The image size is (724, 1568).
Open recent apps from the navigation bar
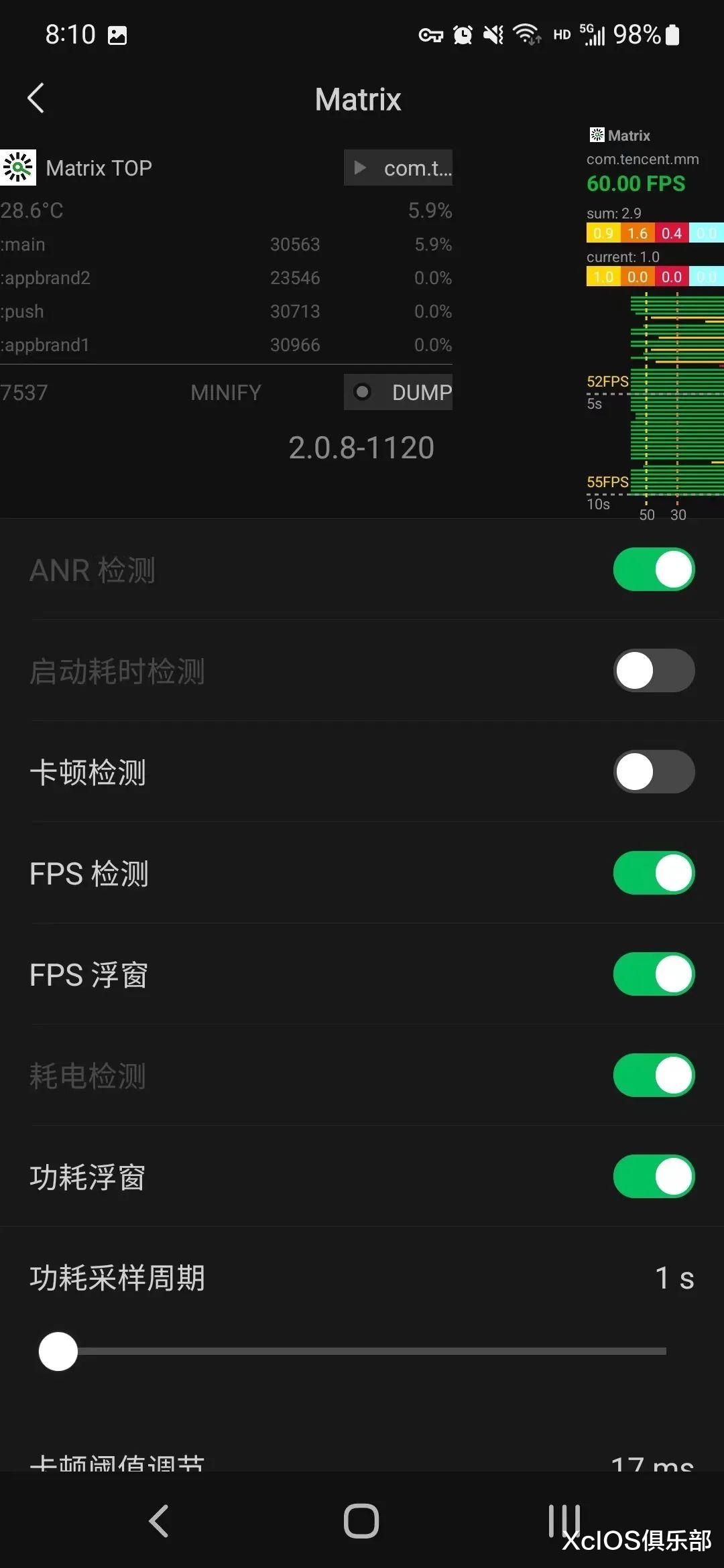(565, 1520)
